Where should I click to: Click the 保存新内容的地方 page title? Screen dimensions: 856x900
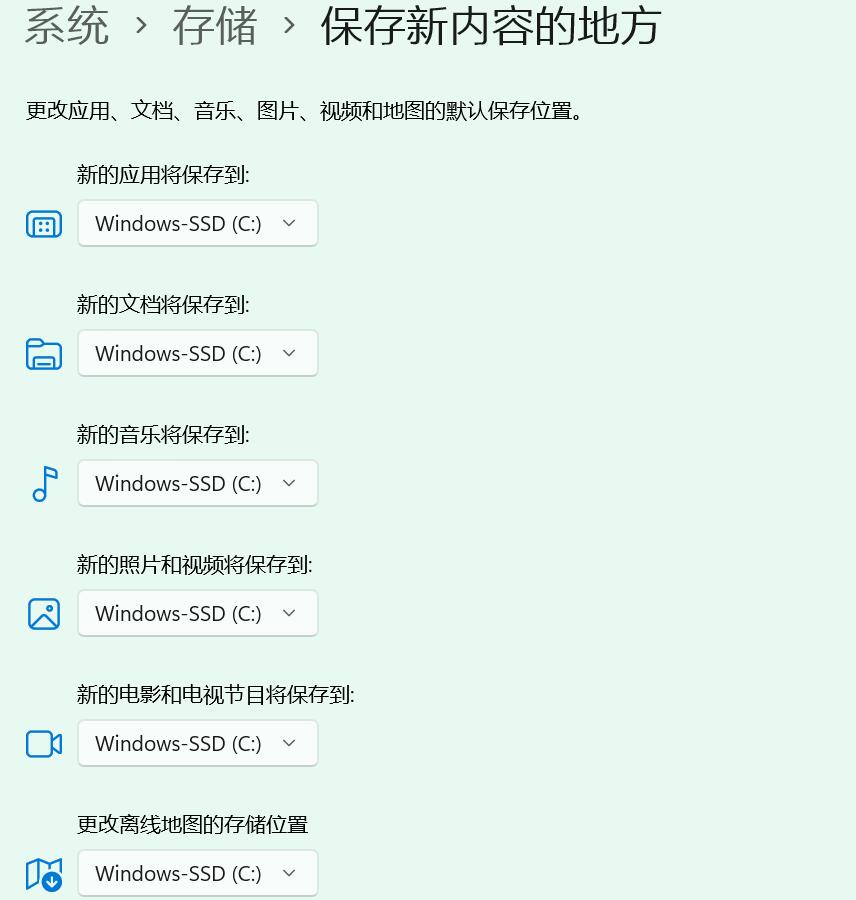click(x=488, y=29)
